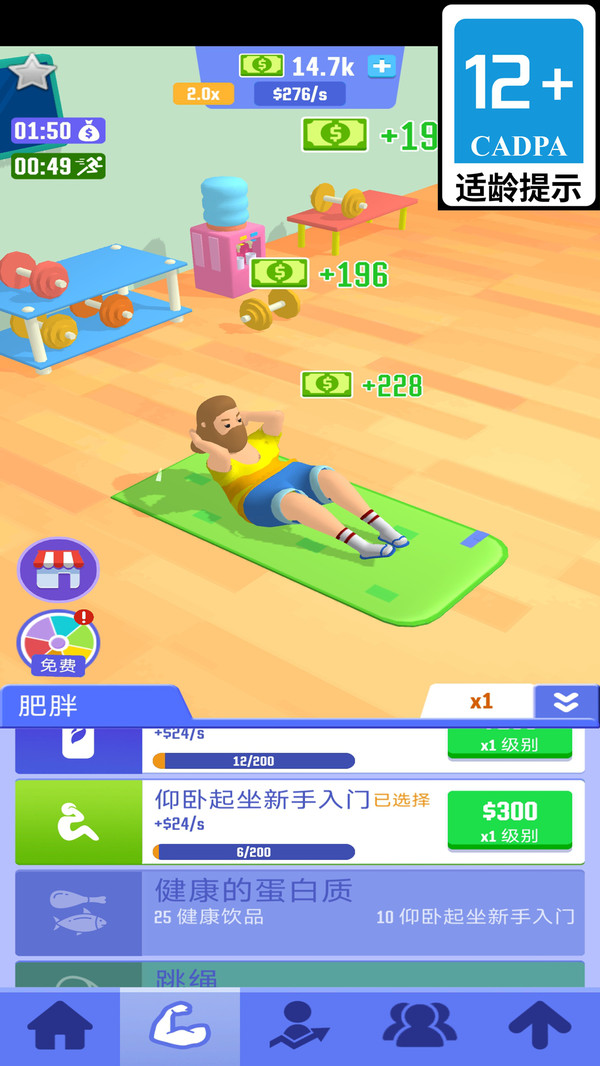Screen dimensions: 600x1066
Task: Tap the locked 健康的蛋白质 row
Action: pos(300,912)
